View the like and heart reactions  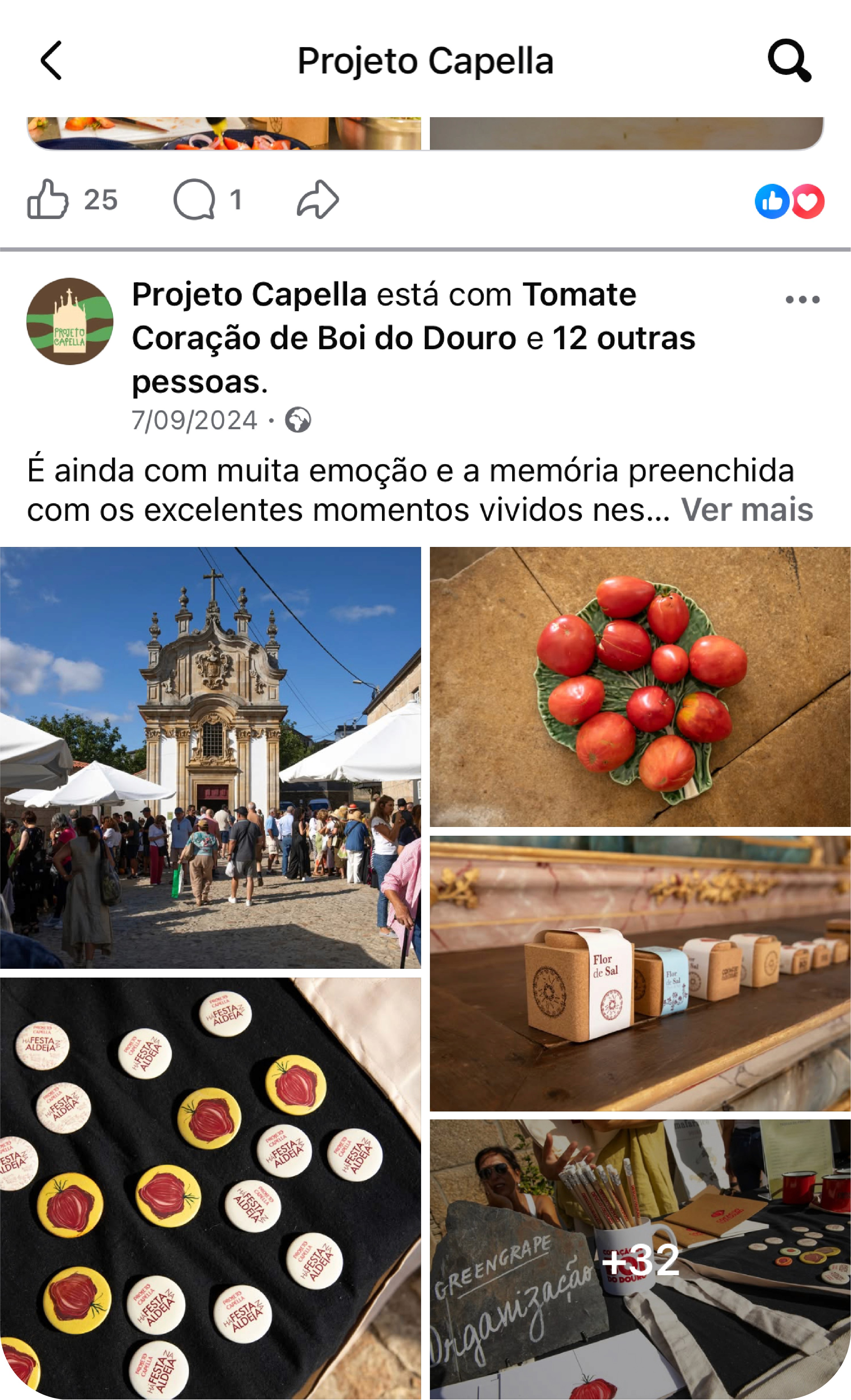point(790,201)
